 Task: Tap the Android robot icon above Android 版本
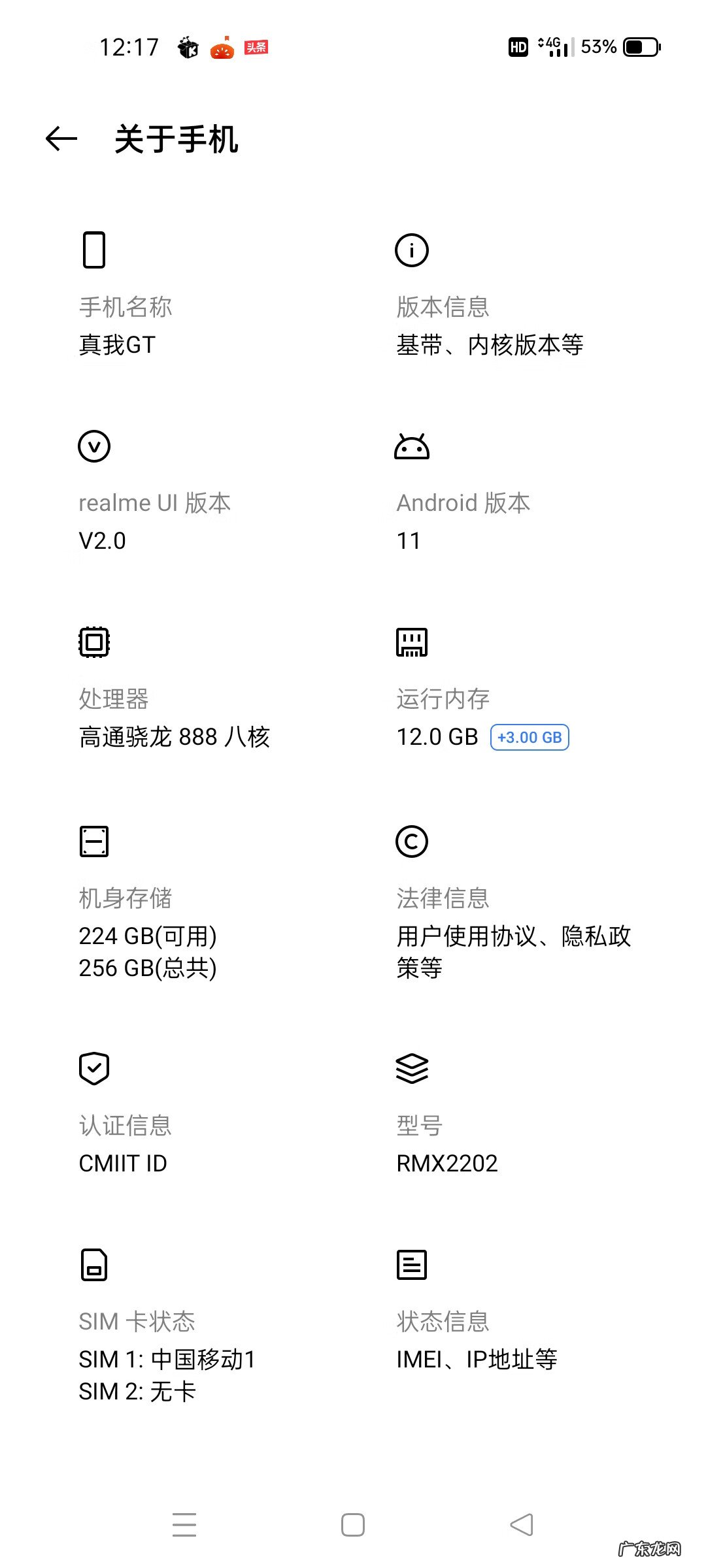[x=411, y=446]
